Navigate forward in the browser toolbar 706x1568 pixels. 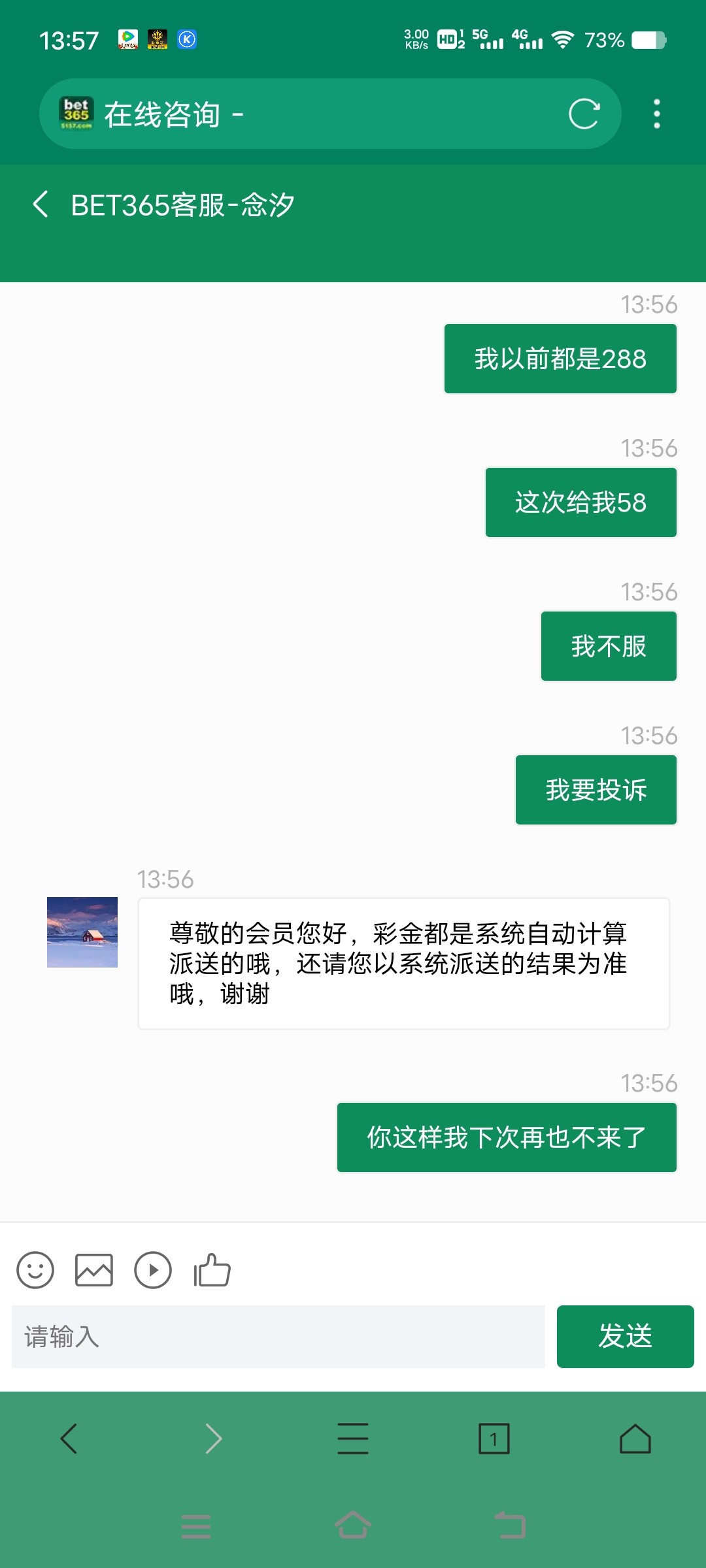pos(213,1439)
